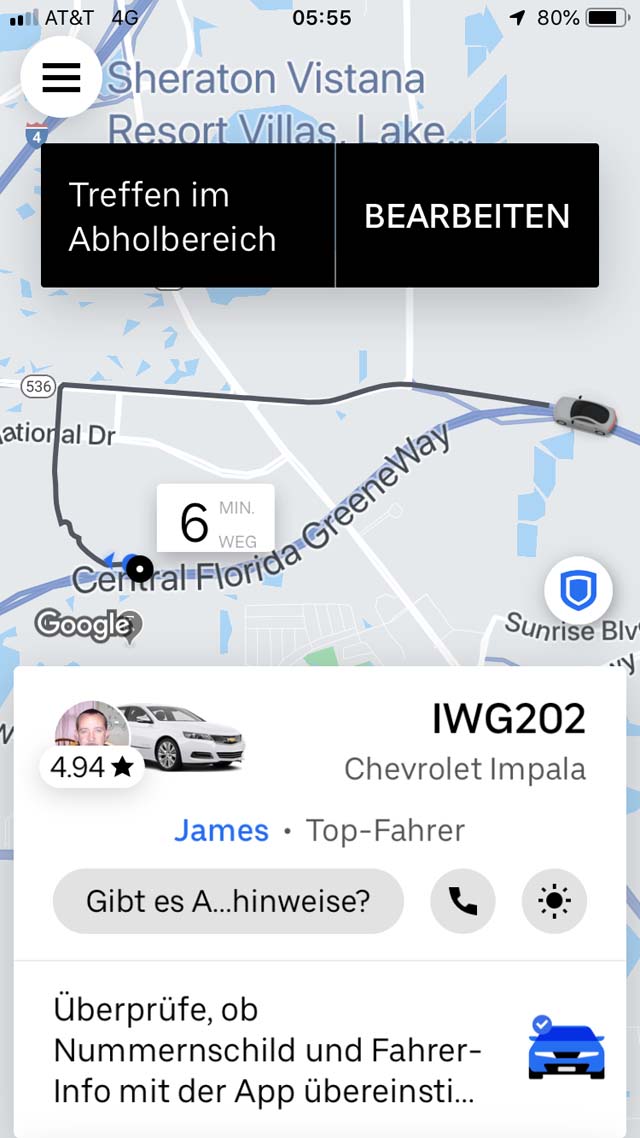Screen dimensions: 640x1138
Task: Call driver James
Action: click(x=463, y=901)
